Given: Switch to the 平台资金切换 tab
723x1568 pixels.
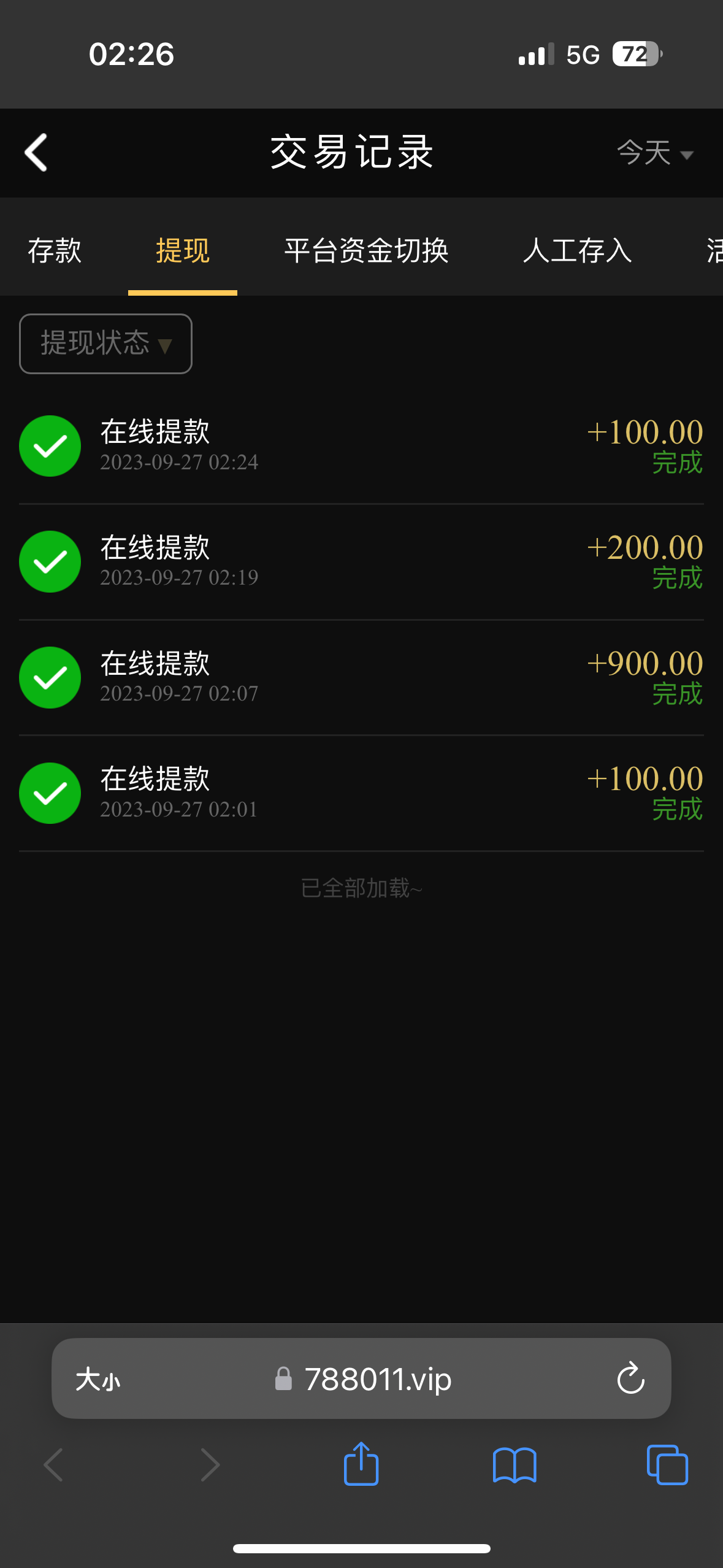Looking at the screenshot, I should tap(367, 250).
